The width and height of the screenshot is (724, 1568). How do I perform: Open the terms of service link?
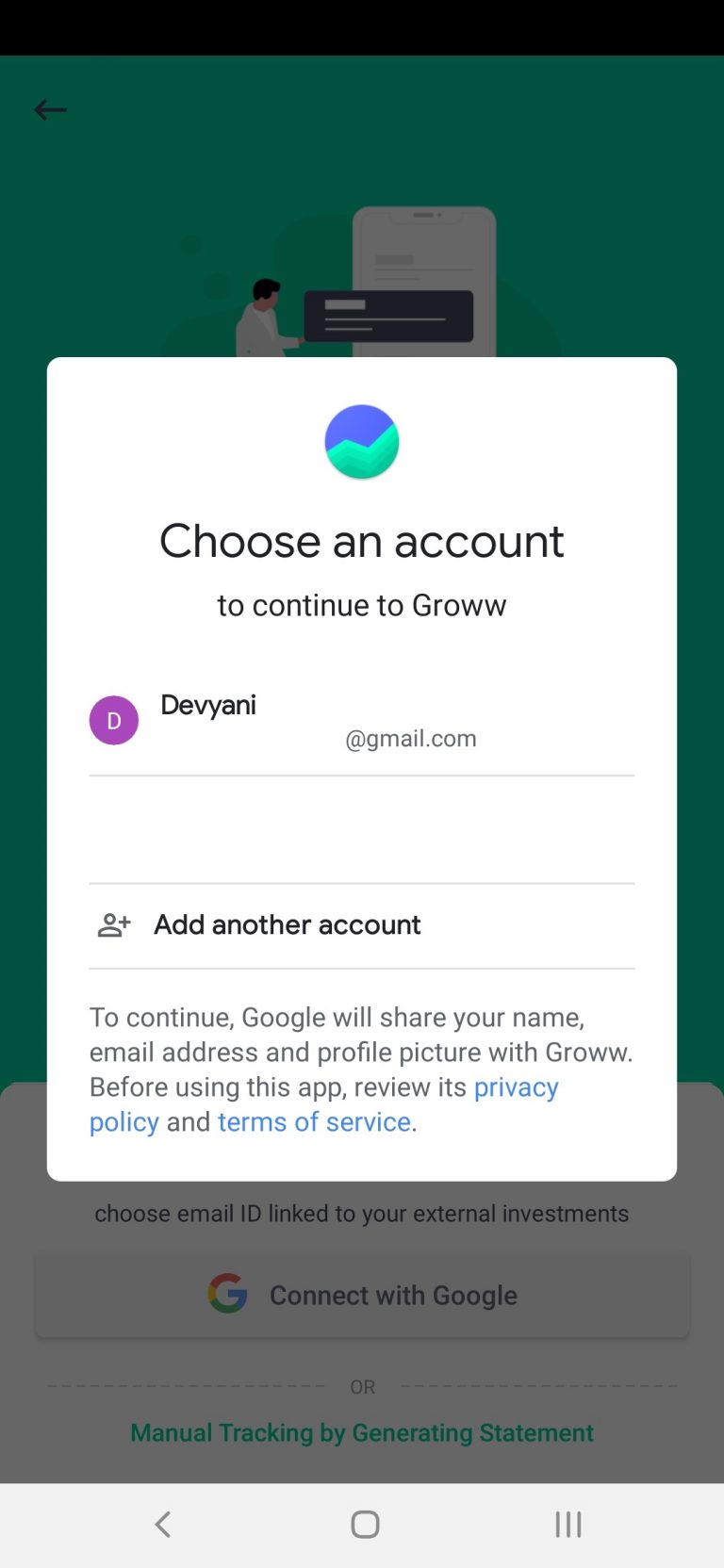click(x=313, y=1121)
